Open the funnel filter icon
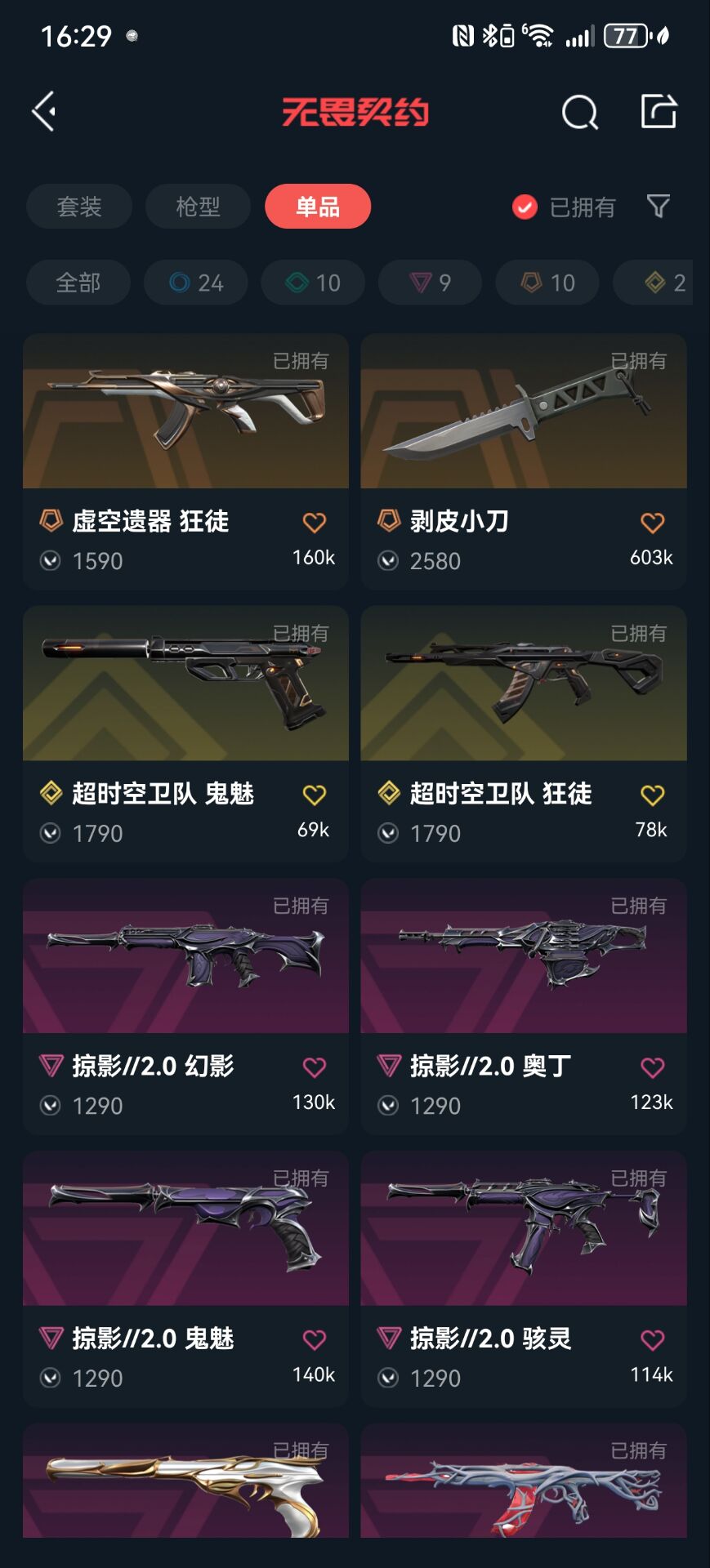Screen dimensions: 710x1568 point(659,206)
